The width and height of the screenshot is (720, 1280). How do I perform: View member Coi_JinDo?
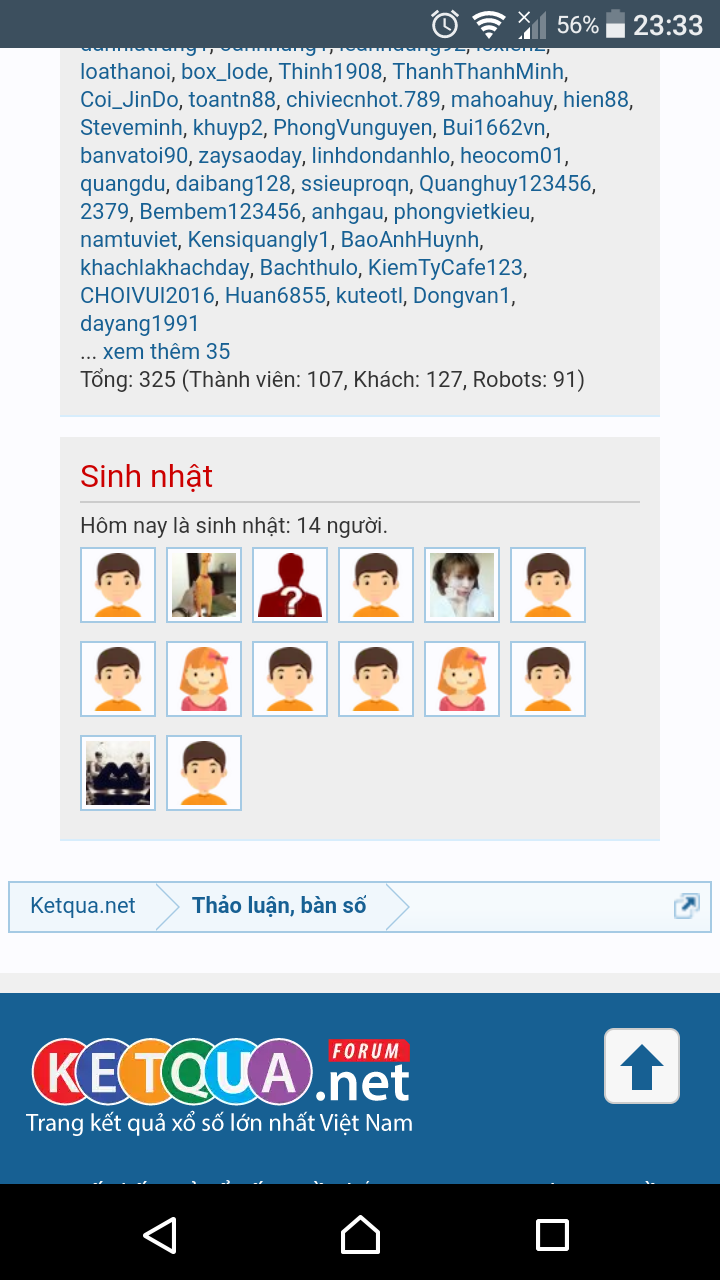click(129, 100)
